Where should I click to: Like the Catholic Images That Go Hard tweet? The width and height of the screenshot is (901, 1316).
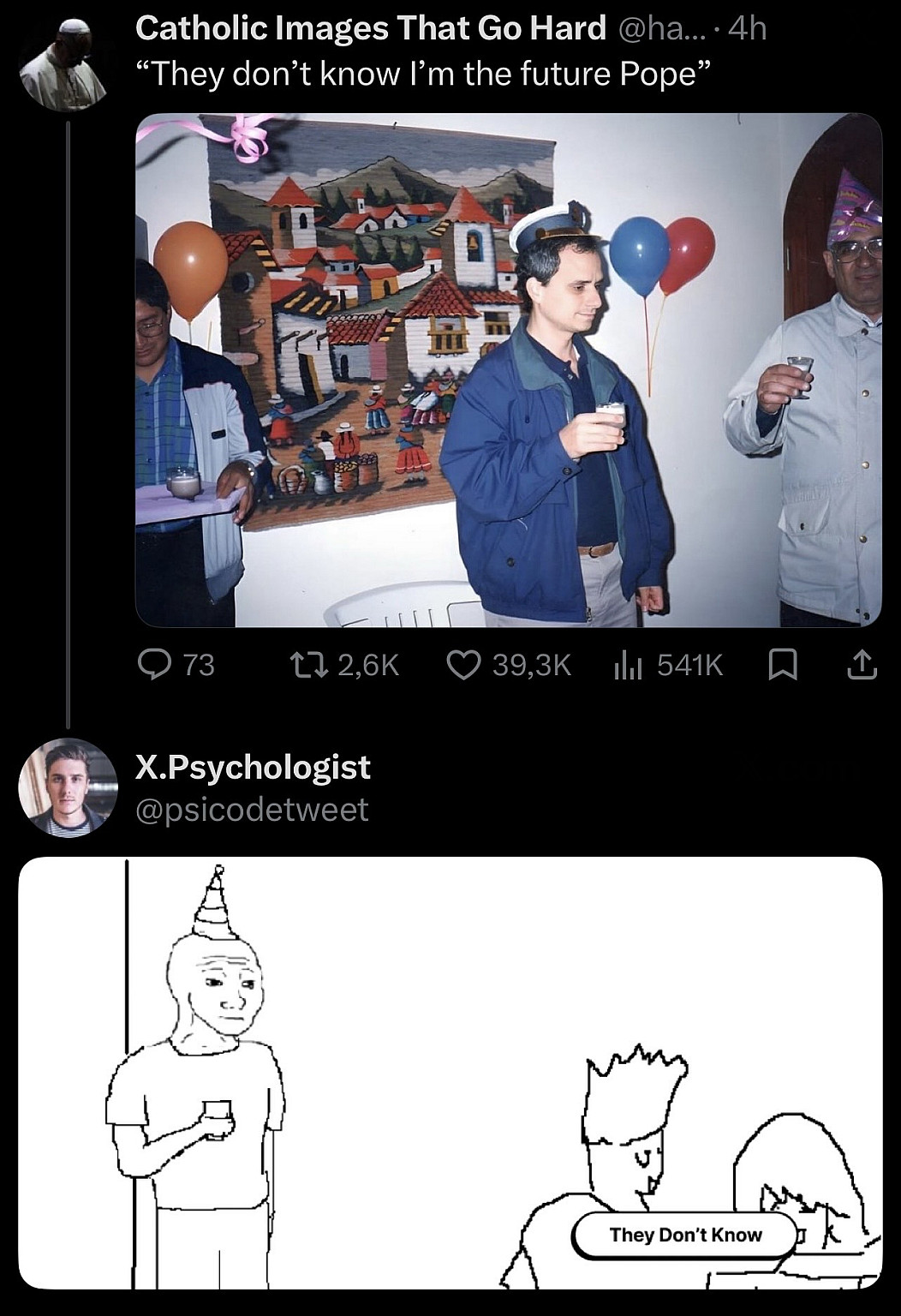pos(510,665)
